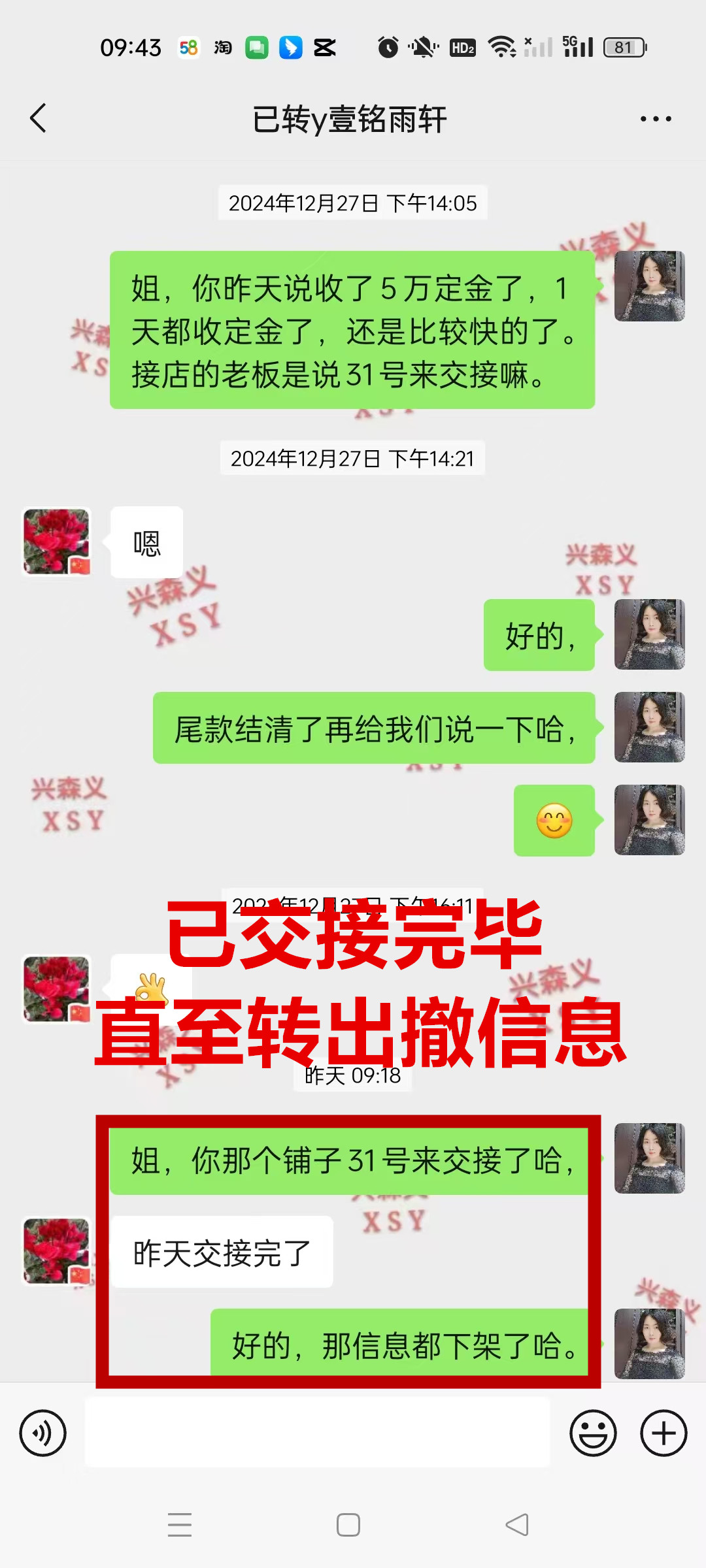This screenshot has width=706, height=1568.
Task: Open the plus attachment menu
Action: [x=664, y=1433]
